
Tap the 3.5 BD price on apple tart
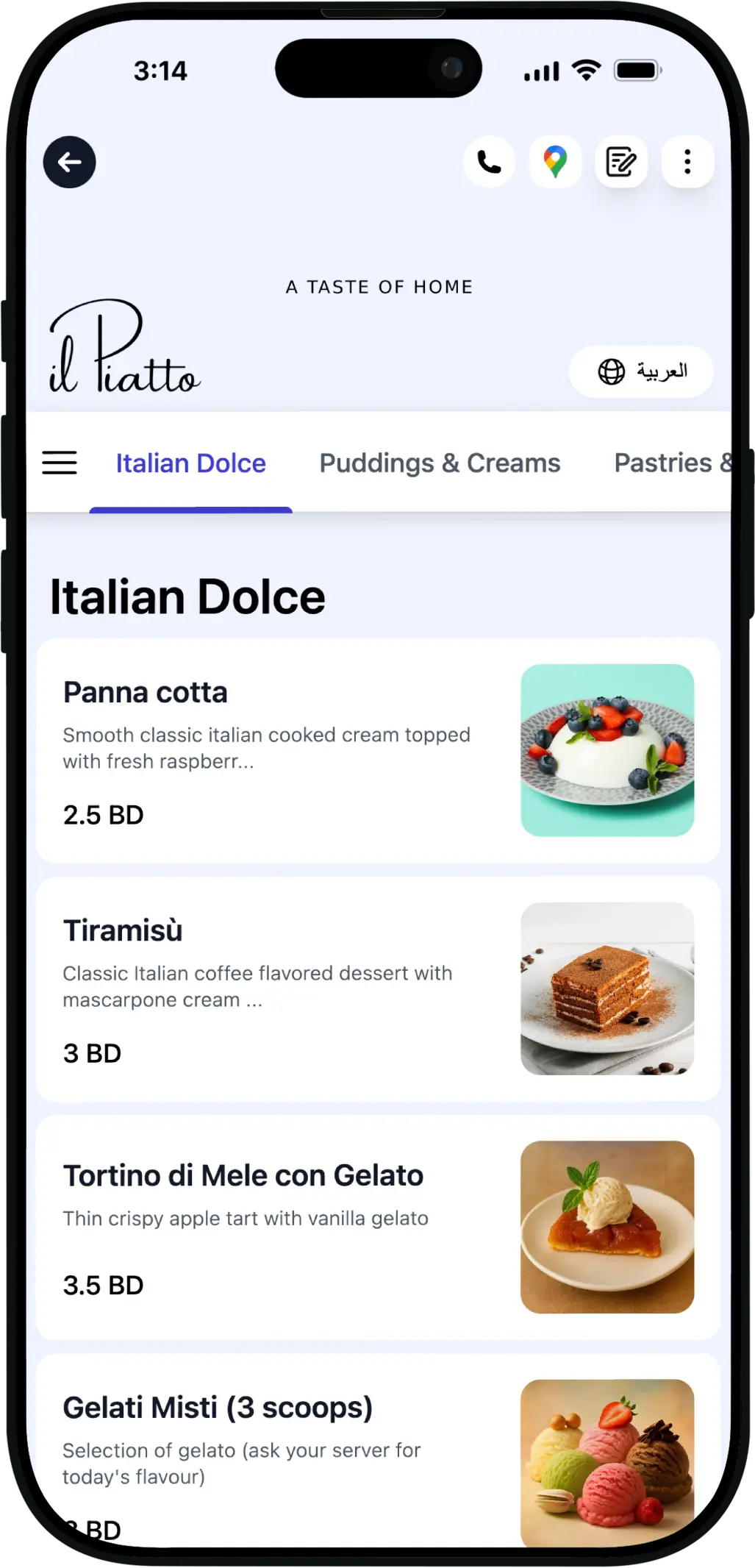pos(103,1285)
